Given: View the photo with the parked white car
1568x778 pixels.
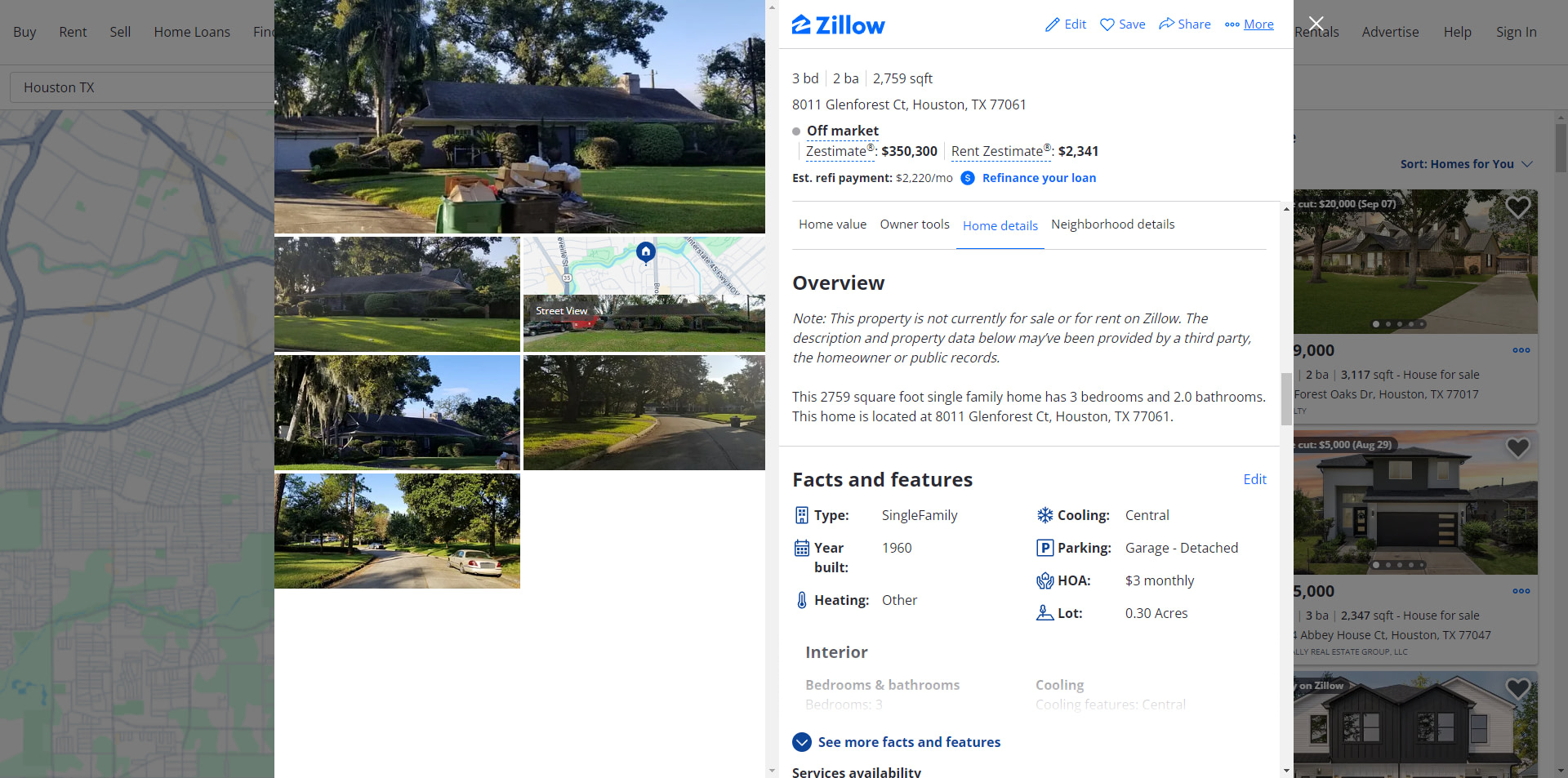Looking at the screenshot, I should (x=397, y=531).
